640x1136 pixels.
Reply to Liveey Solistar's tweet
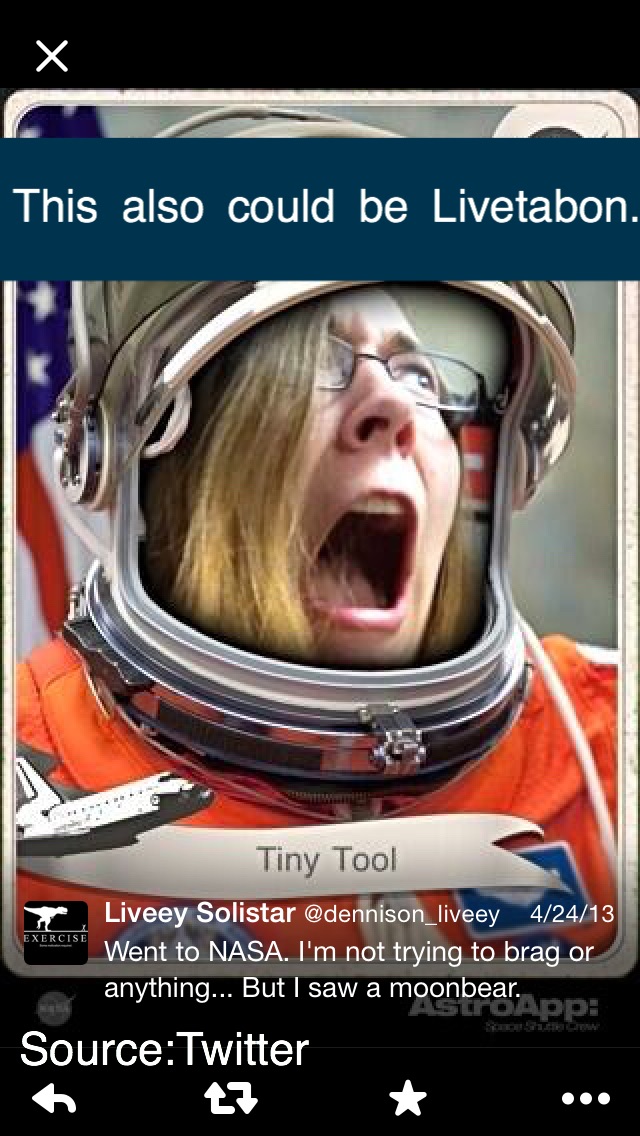click(x=54, y=1099)
